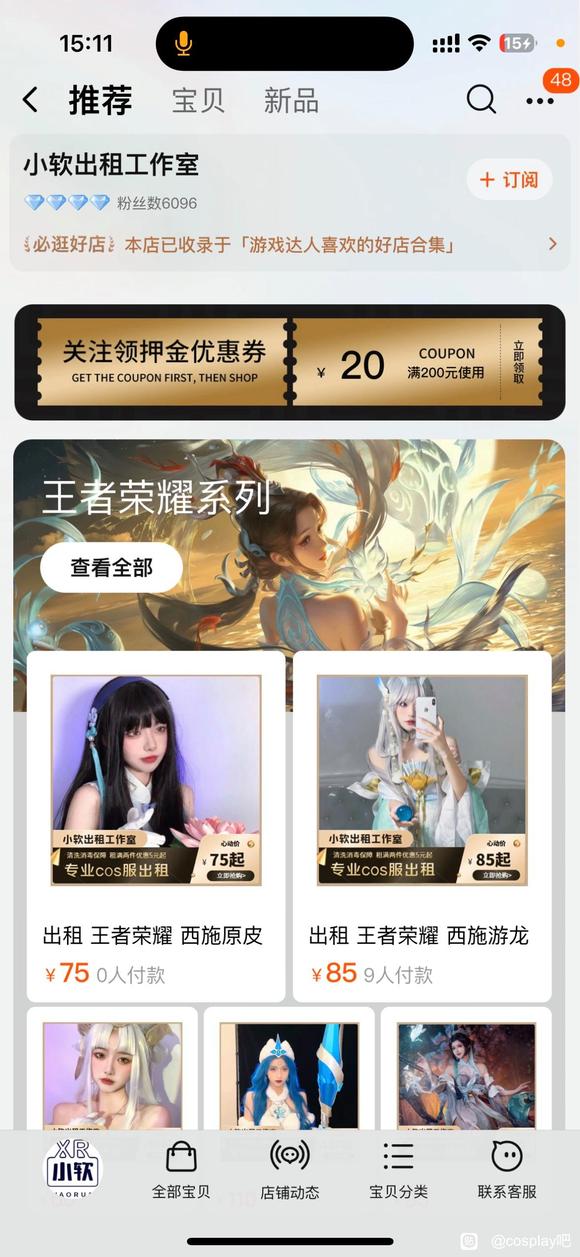Viewport: 580px width, 1257px height.
Task: Switch to the 宝贝 tab
Action: (198, 100)
